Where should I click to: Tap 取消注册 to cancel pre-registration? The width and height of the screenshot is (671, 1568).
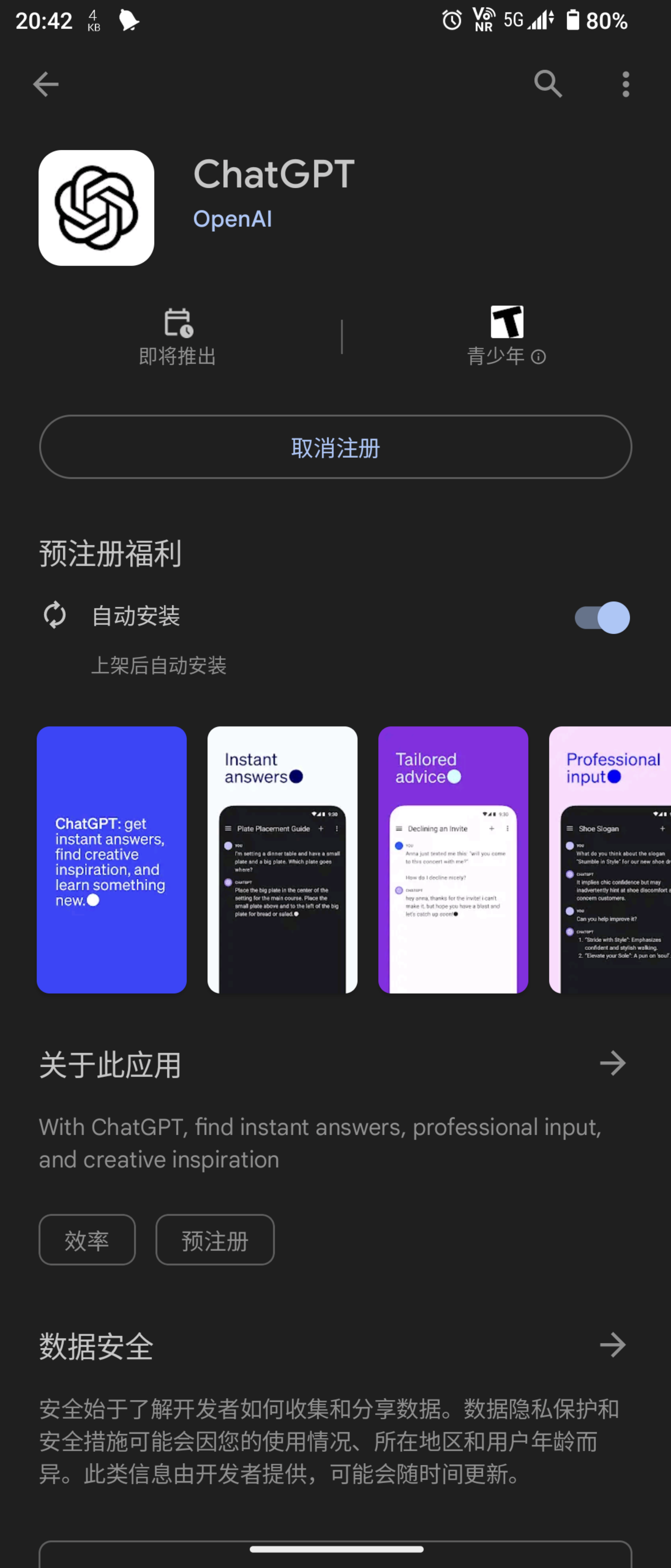[x=335, y=448]
